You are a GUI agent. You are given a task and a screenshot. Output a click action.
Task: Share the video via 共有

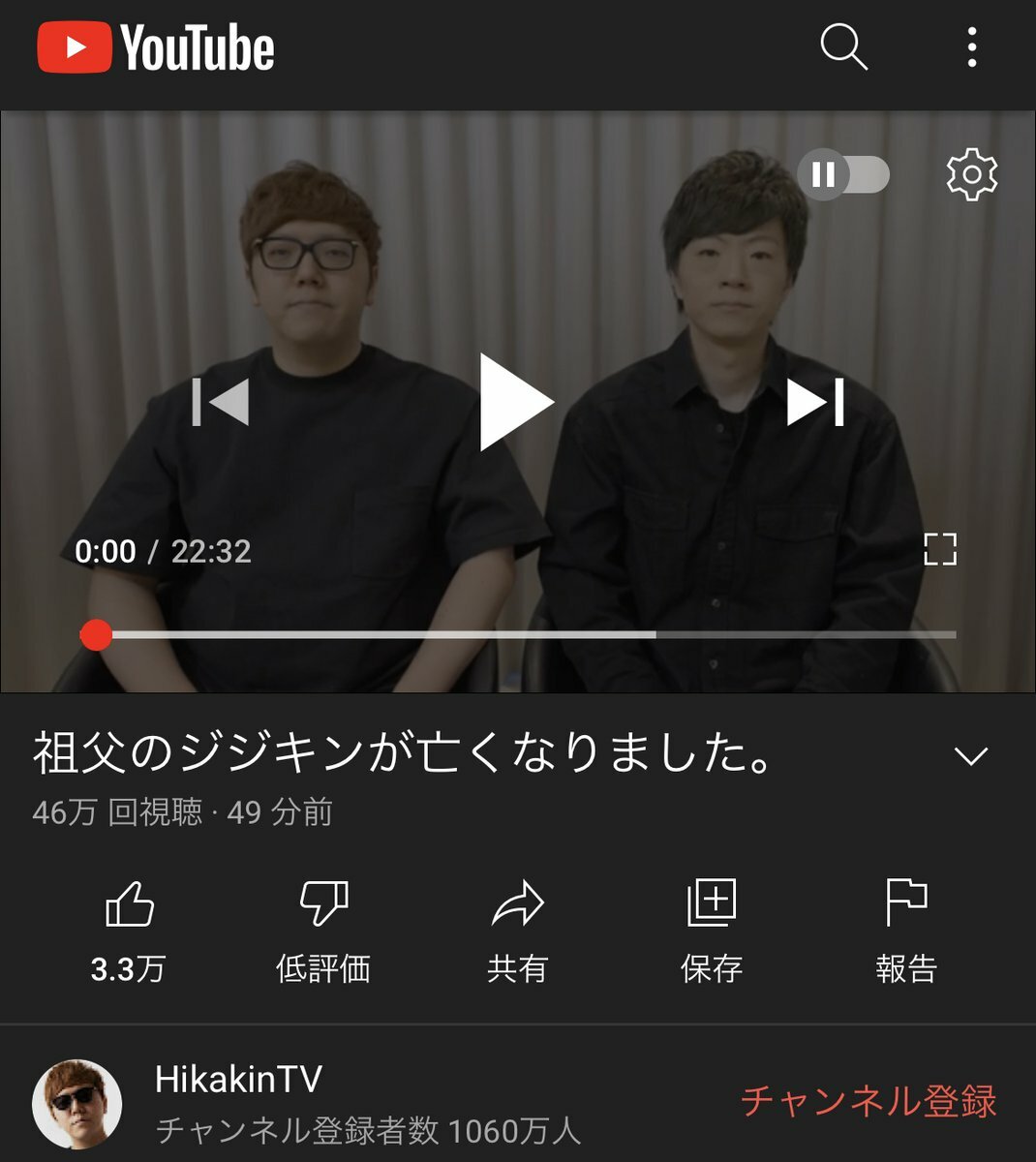(x=518, y=925)
